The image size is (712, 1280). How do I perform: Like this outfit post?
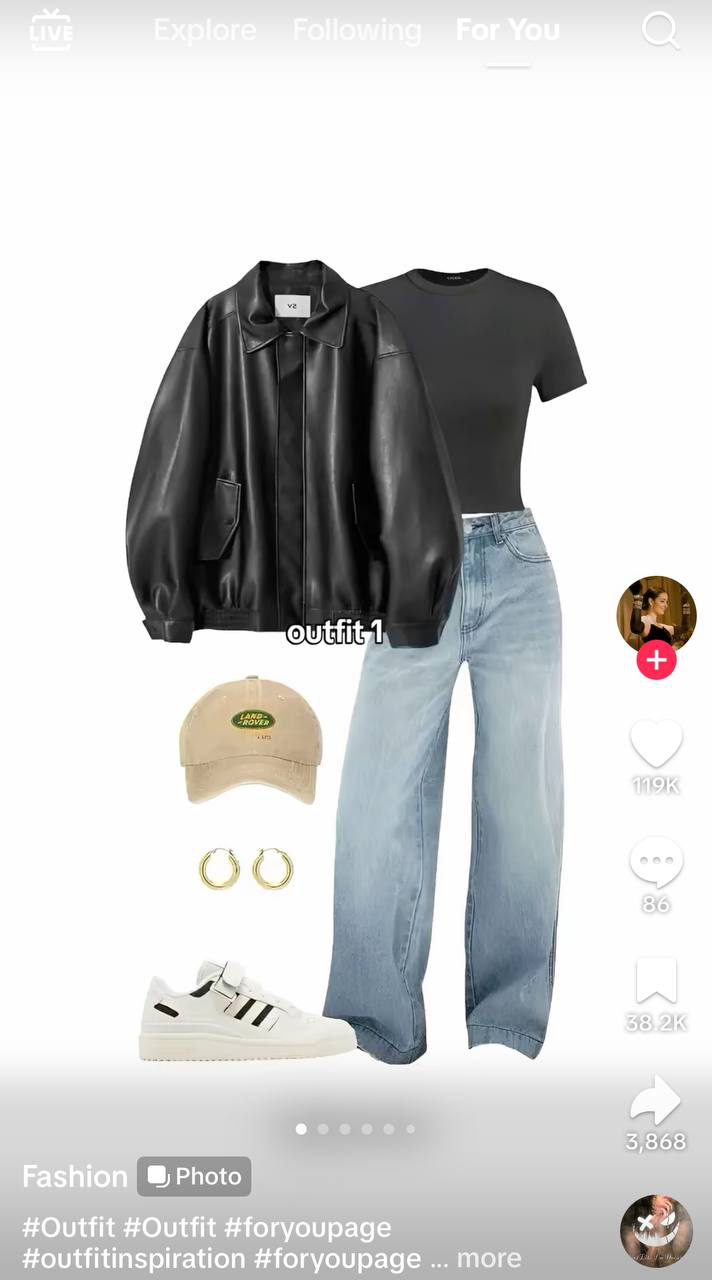click(656, 745)
